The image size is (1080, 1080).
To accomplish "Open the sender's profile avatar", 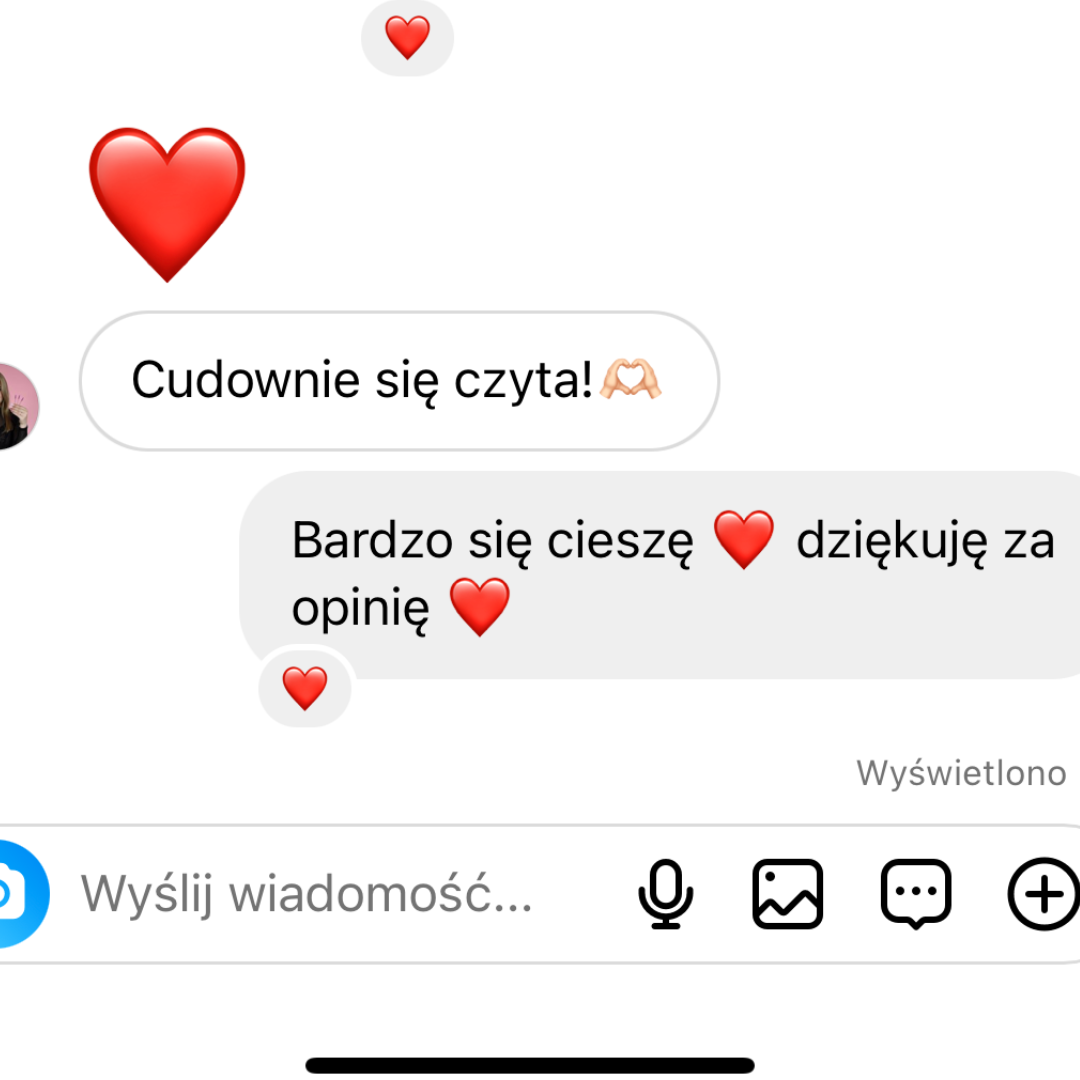I will pos(14,406).
